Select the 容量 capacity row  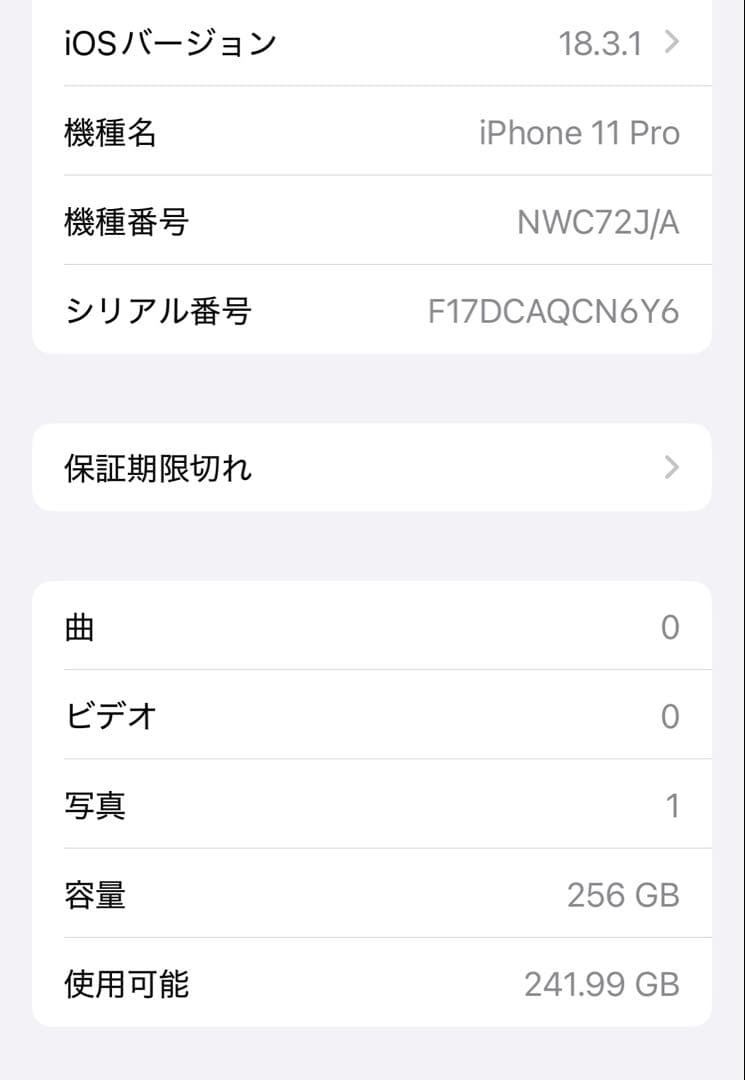372,895
